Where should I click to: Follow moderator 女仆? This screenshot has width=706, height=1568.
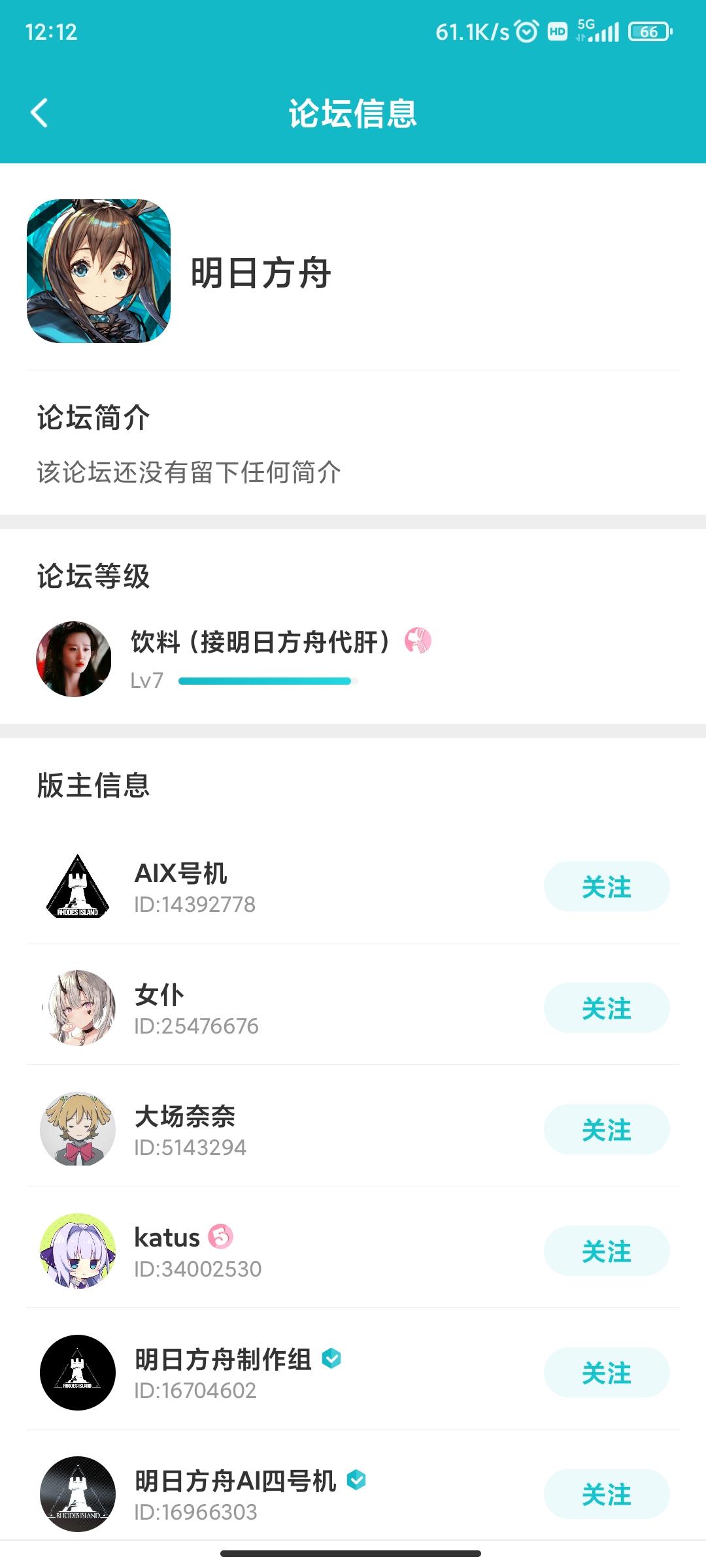(x=607, y=1008)
